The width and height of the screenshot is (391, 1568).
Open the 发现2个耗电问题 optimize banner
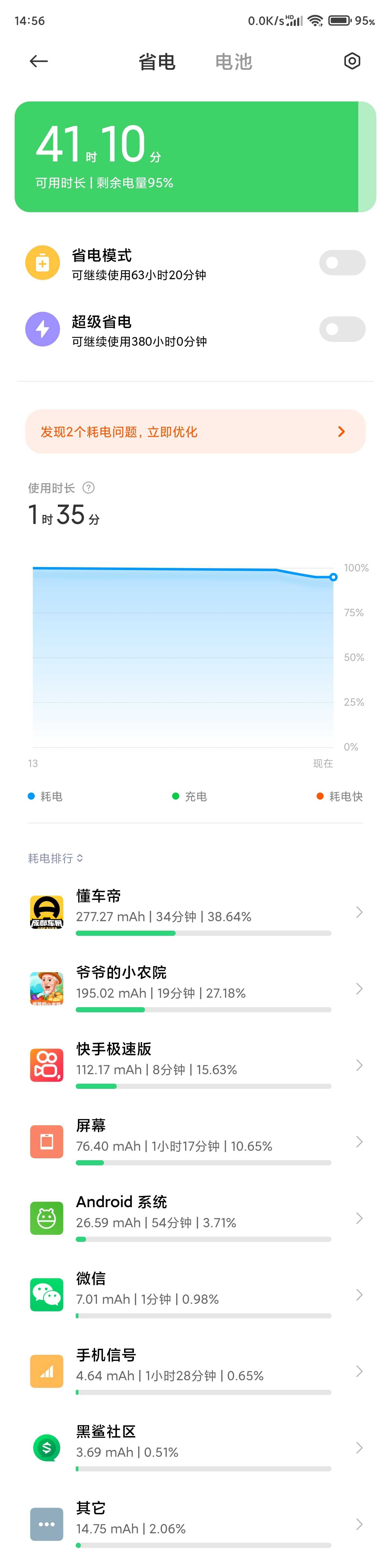click(195, 432)
